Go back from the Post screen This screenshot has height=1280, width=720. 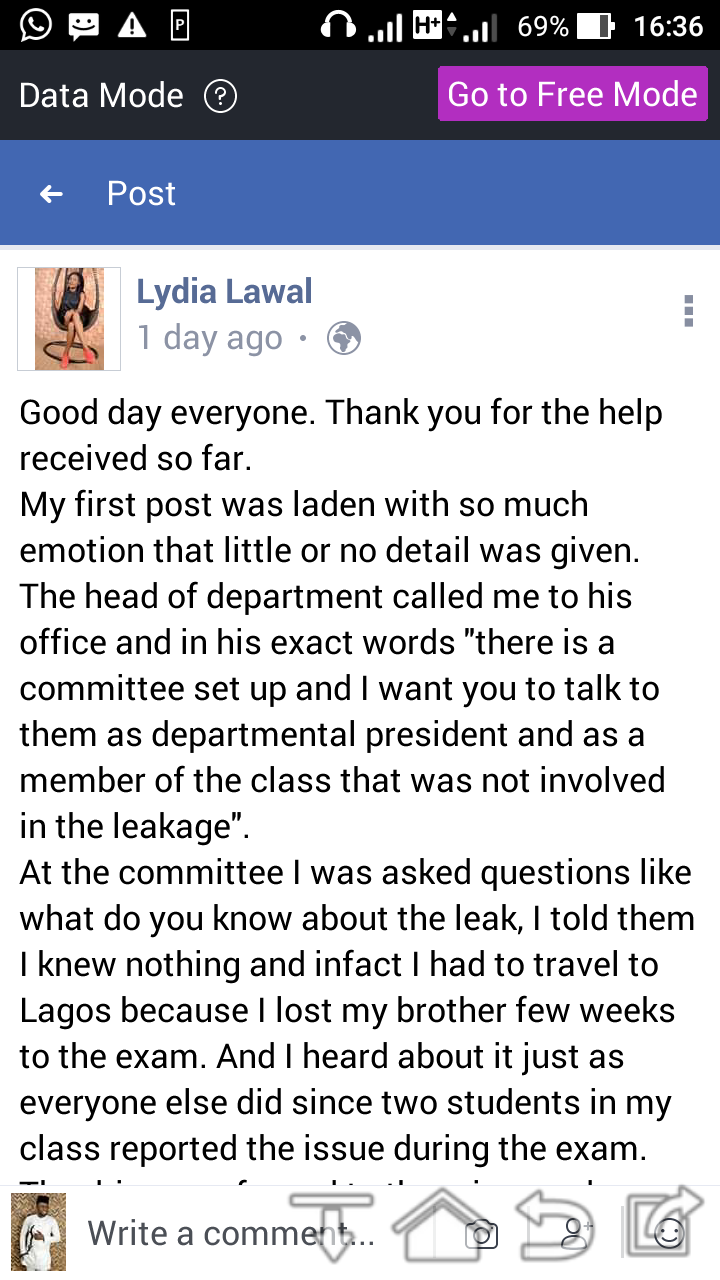51,194
